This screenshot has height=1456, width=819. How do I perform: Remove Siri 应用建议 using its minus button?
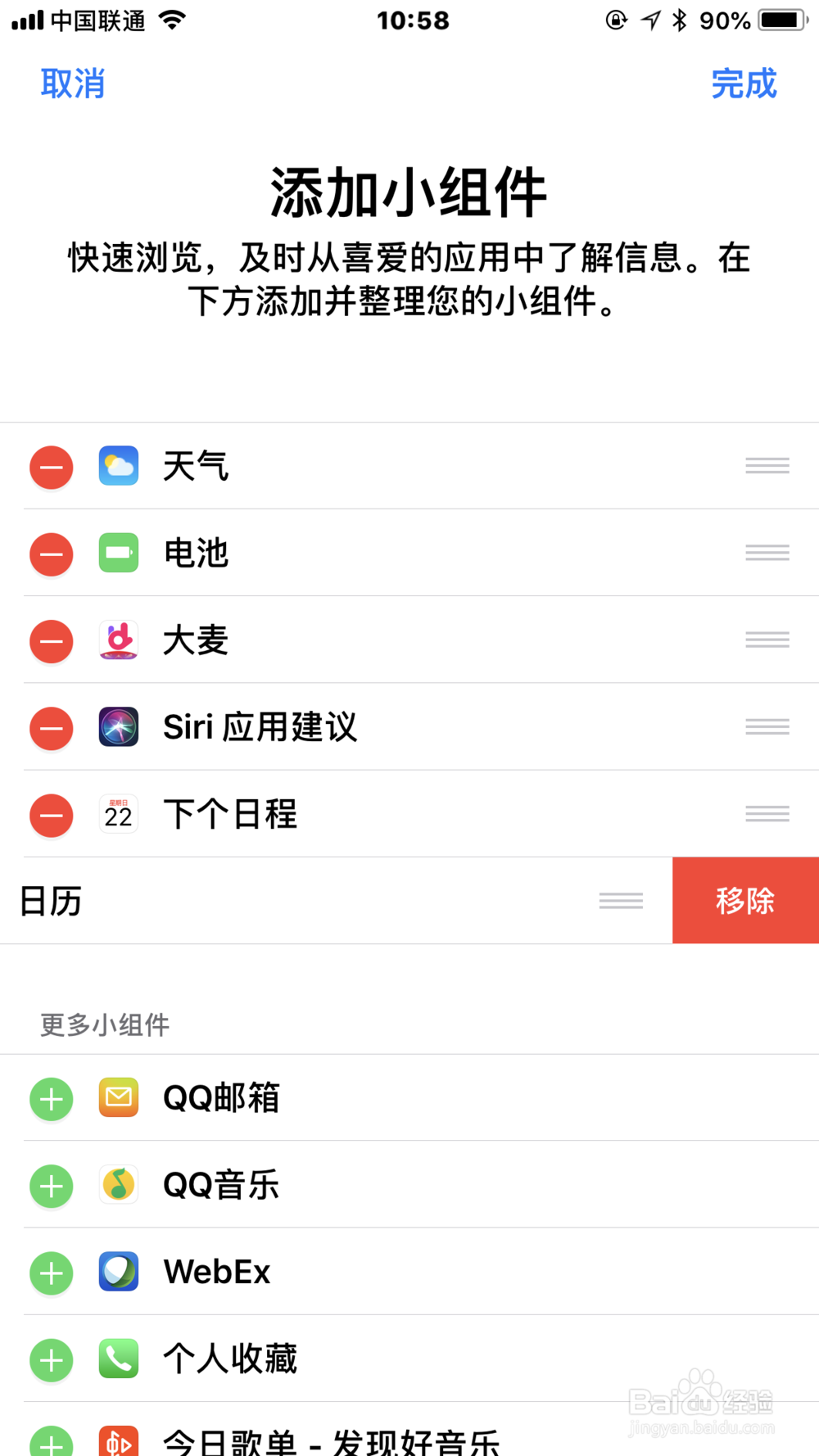point(51,728)
